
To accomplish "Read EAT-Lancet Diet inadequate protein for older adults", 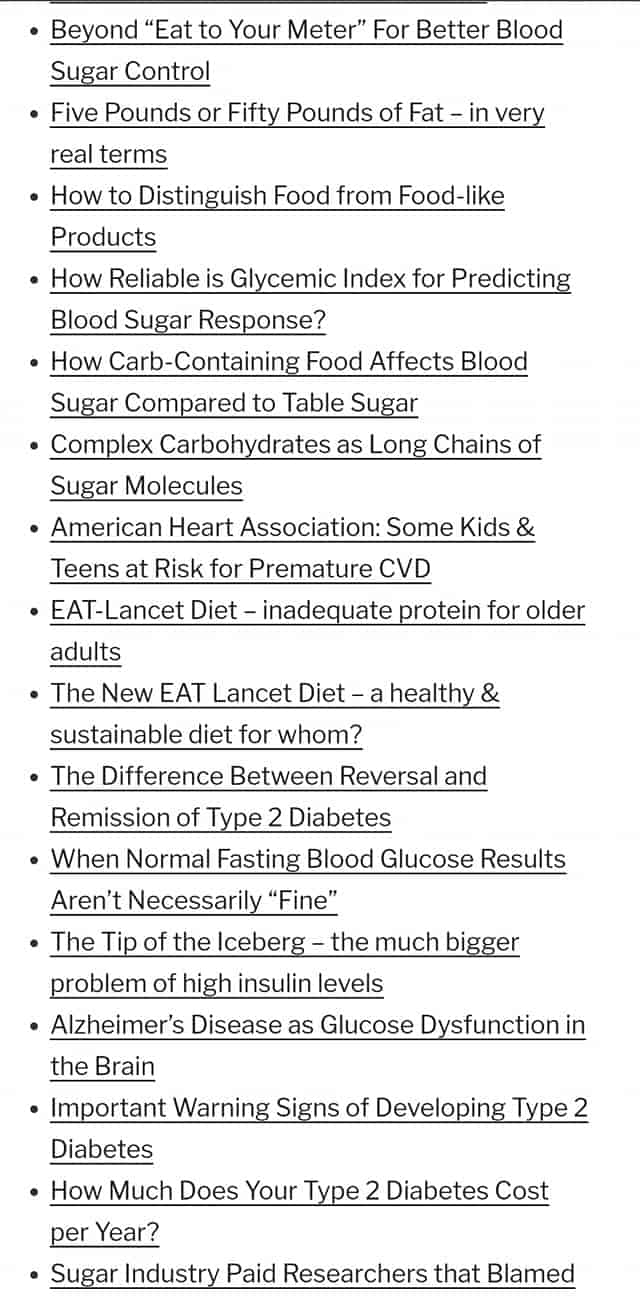I will click(317, 631).
